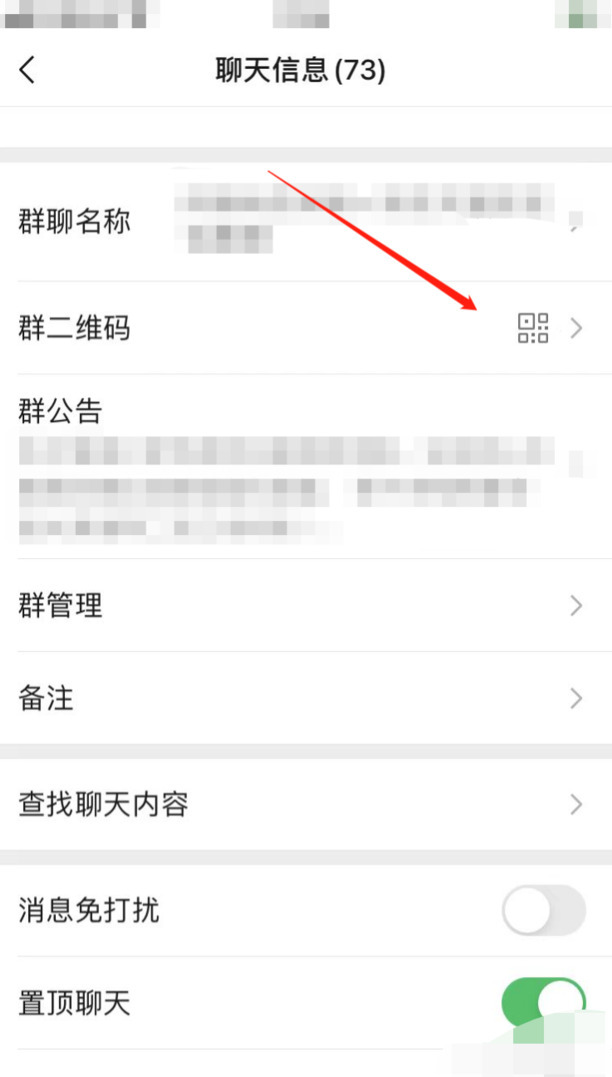Open 群管理 settings

[306, 605]
